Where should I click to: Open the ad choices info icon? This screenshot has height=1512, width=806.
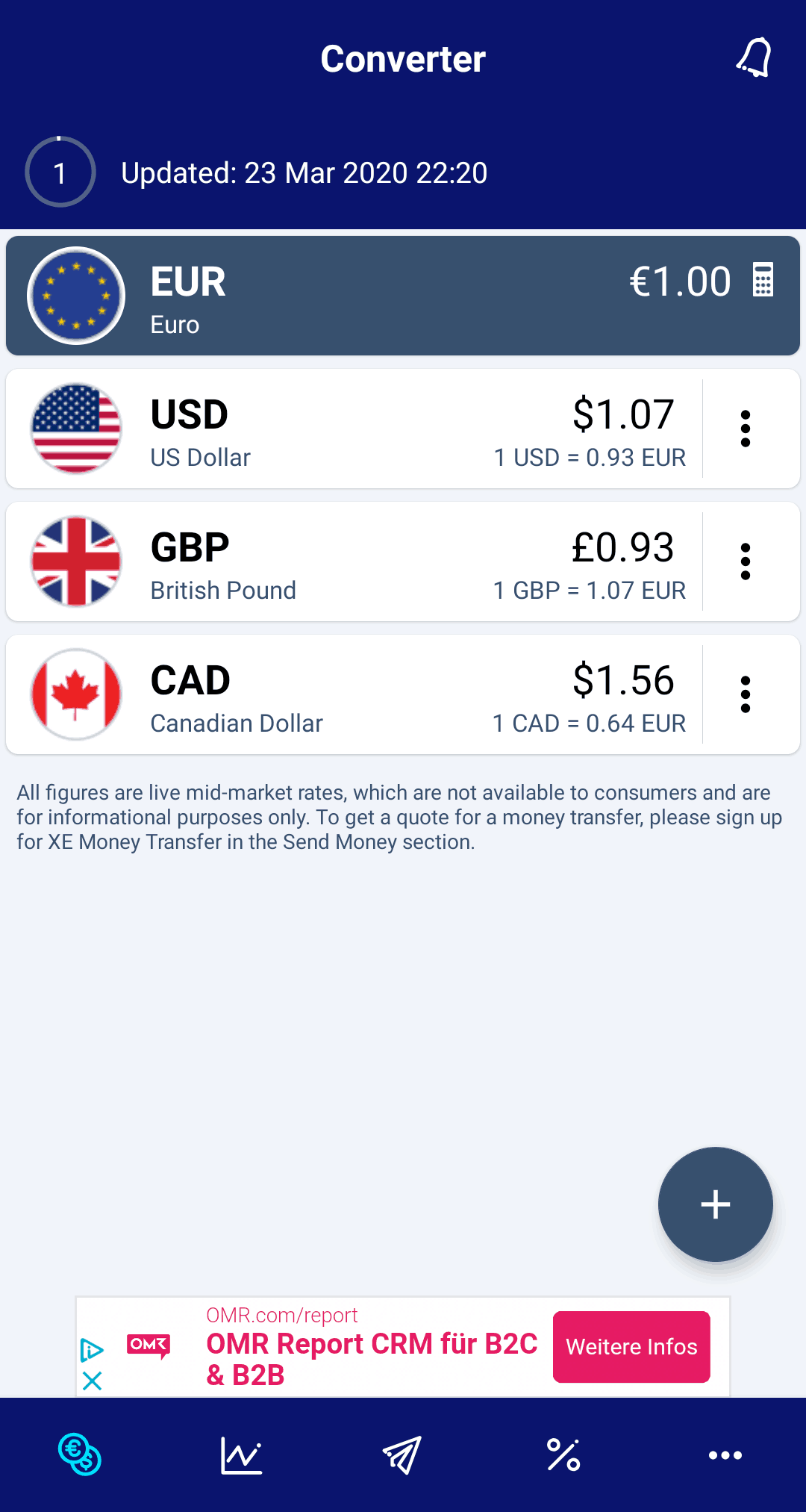(92, 1350)
